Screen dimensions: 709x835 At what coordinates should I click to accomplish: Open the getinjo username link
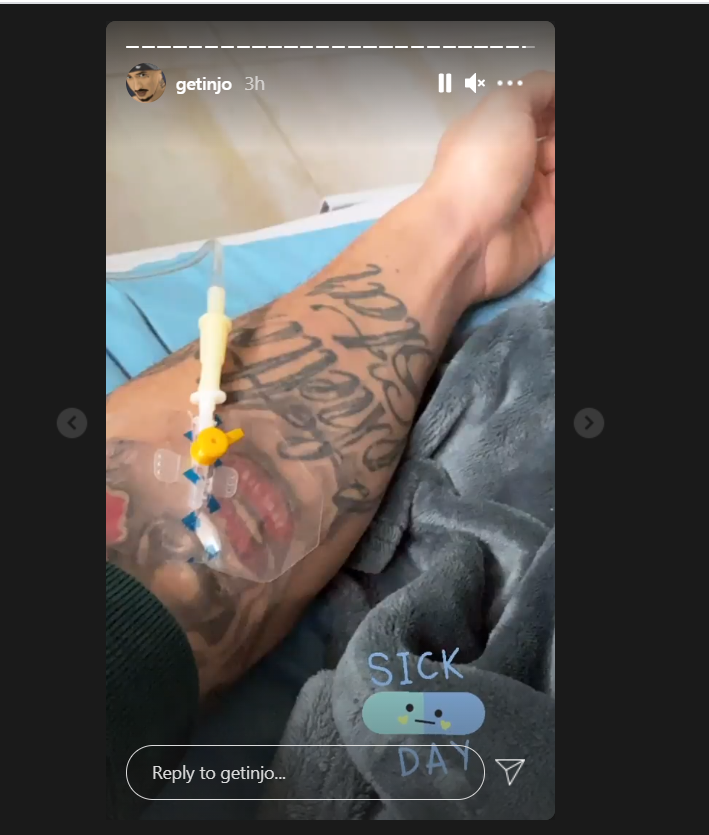coord(203,85)
